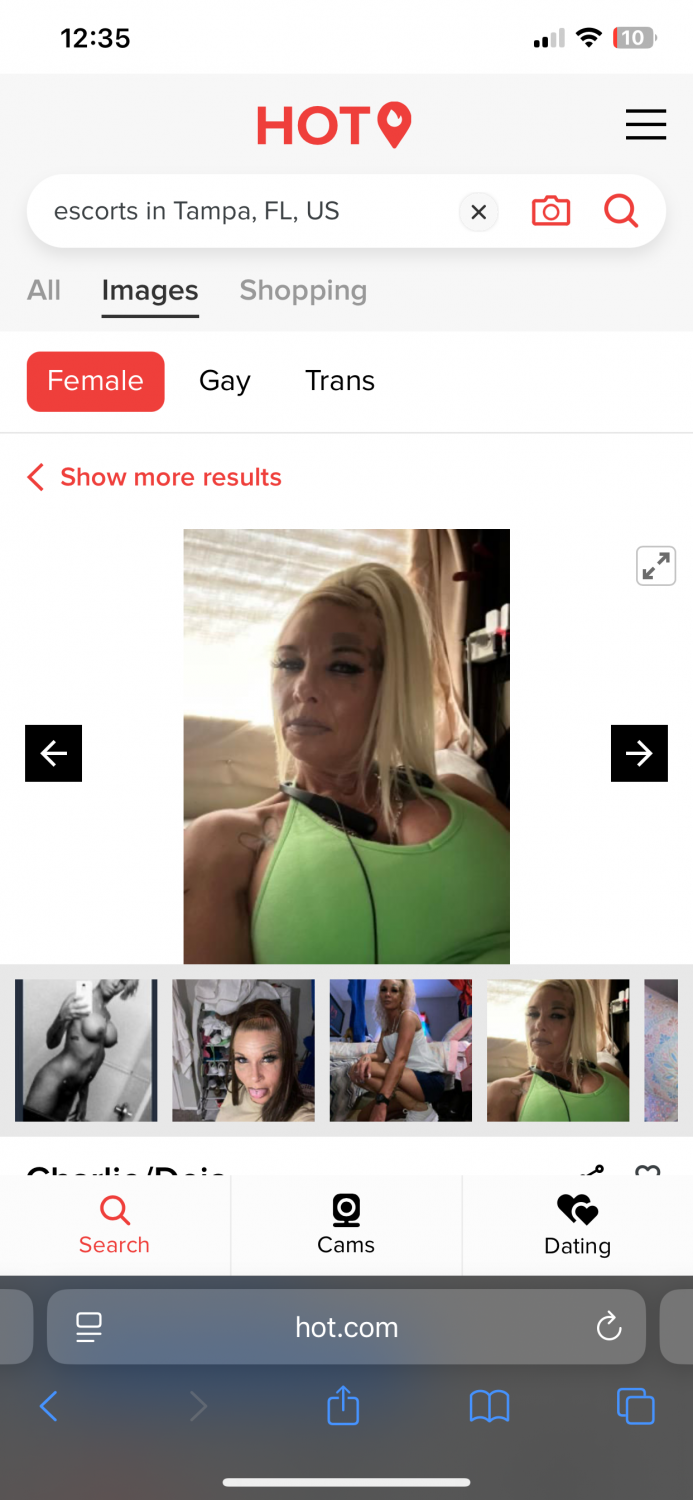This screenshot has width=693, height=1500.
Task: Go to the previous image
Action: click(x=53, y=753)
